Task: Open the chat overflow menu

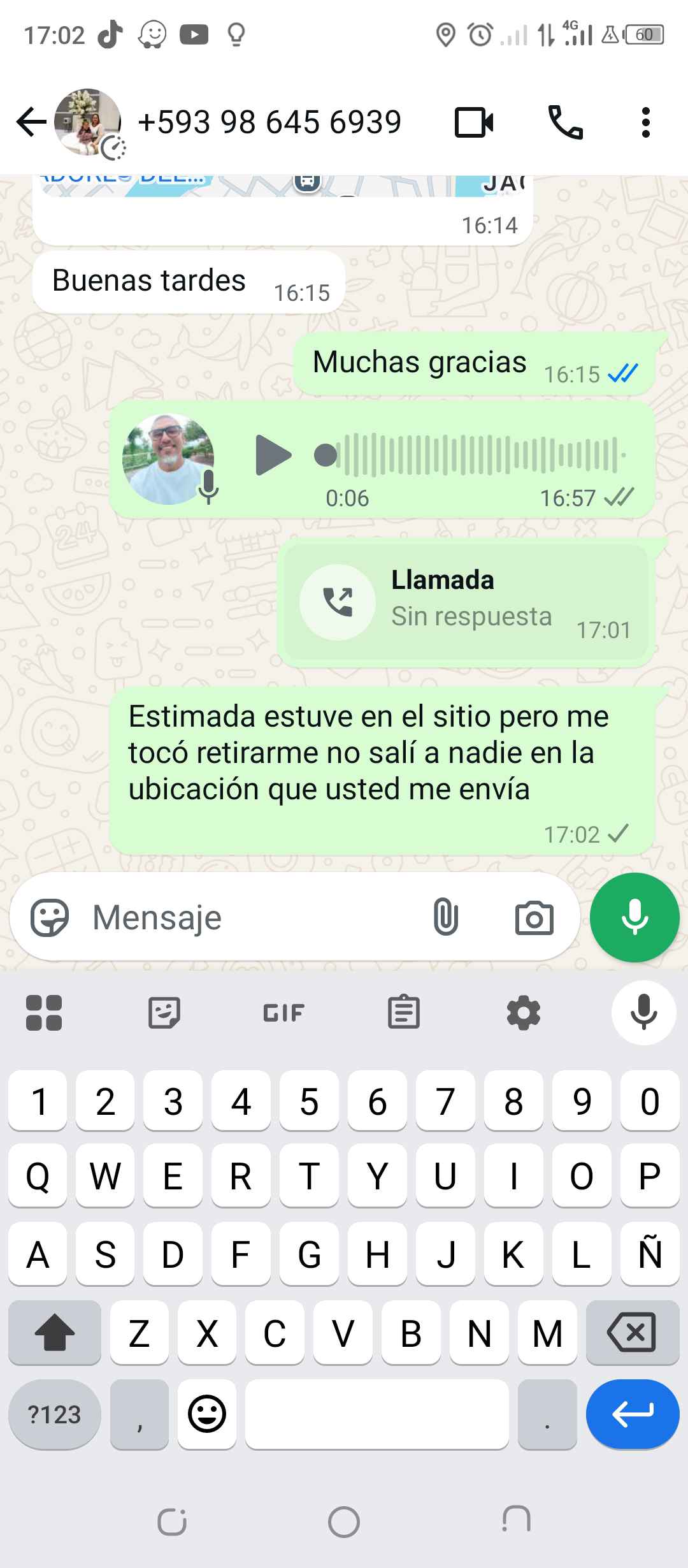Action: coord(645,122)
